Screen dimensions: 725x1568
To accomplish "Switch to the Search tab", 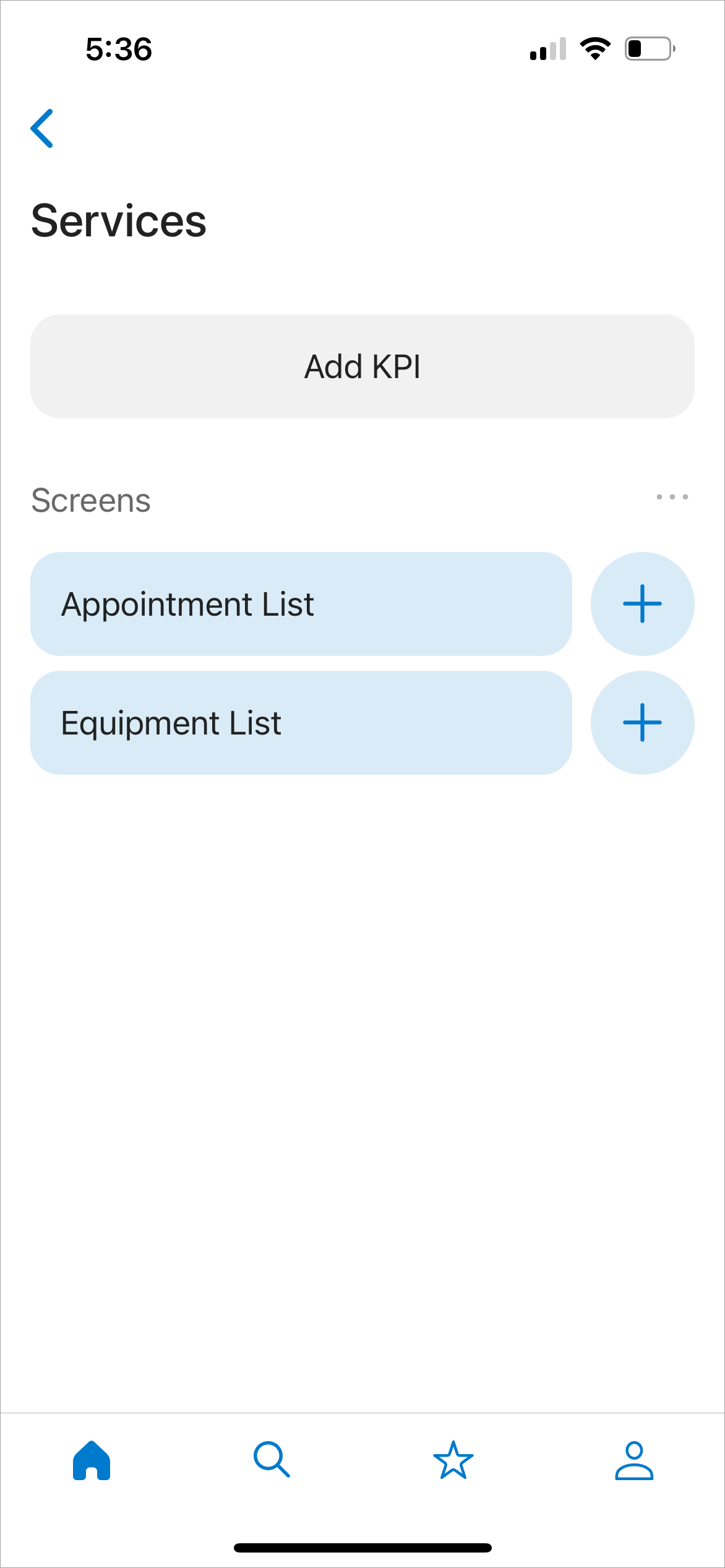I will pos(272,1460).
